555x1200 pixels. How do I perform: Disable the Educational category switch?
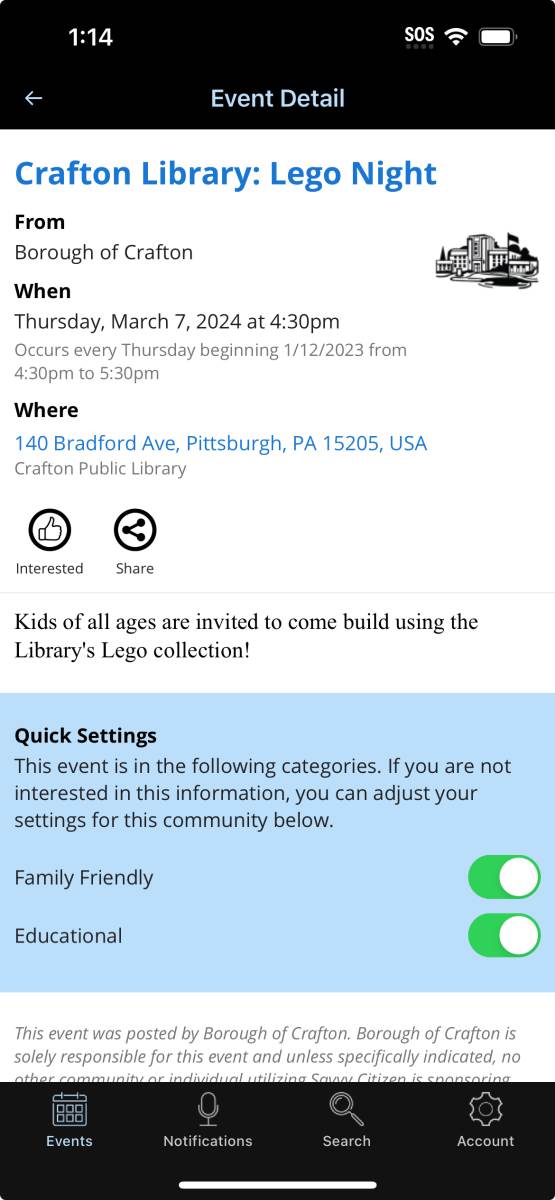click(x=504, y=935)
